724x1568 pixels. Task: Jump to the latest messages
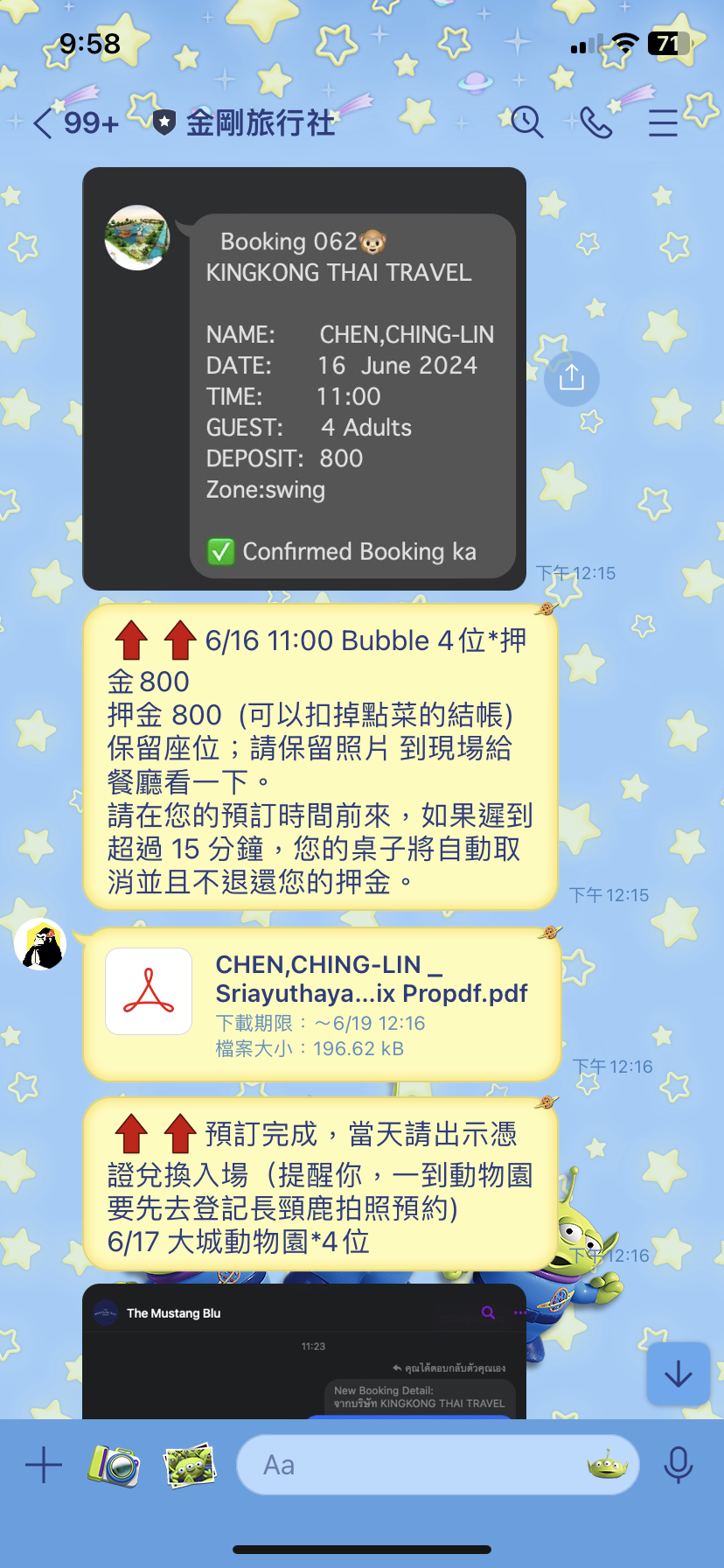coord(678,1374)
